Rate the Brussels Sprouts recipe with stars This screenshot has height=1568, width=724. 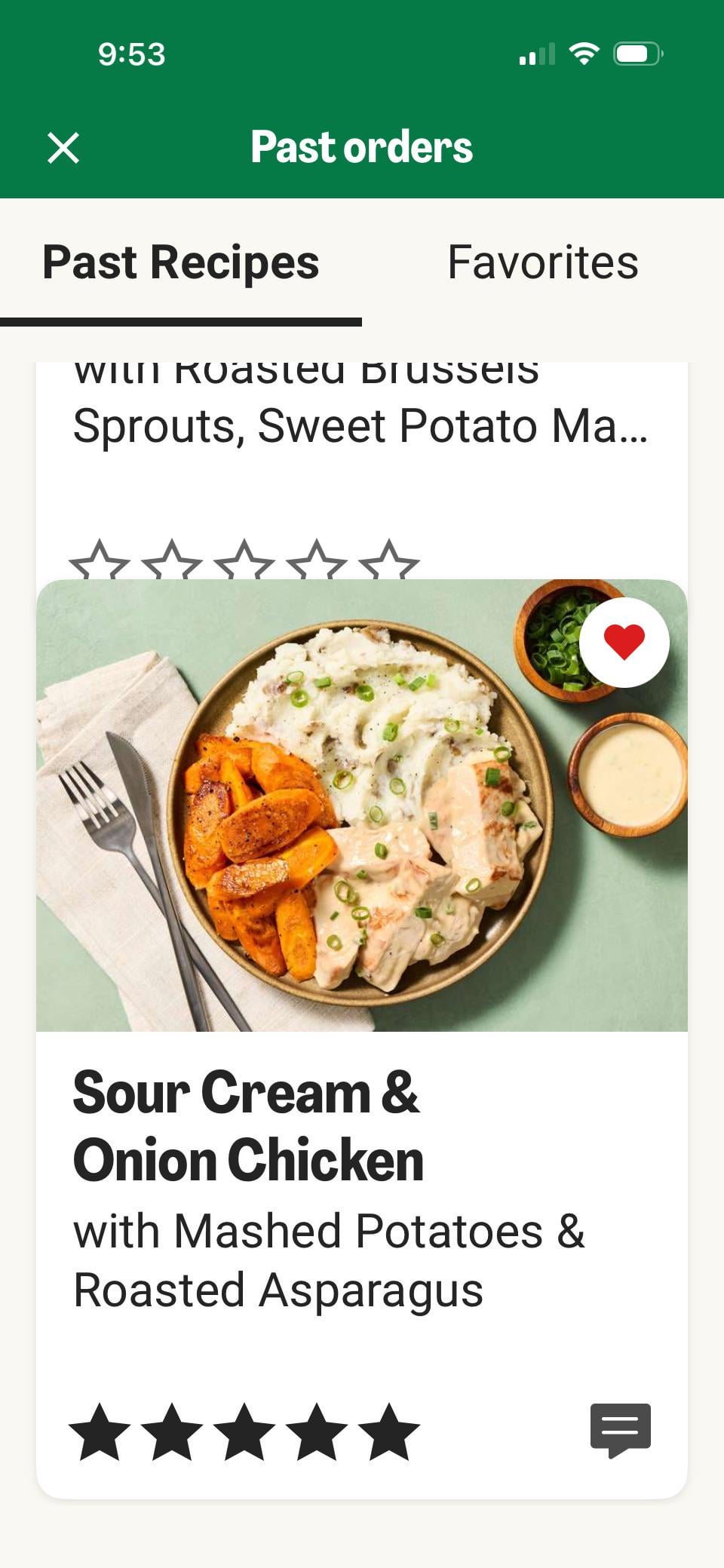244,562
